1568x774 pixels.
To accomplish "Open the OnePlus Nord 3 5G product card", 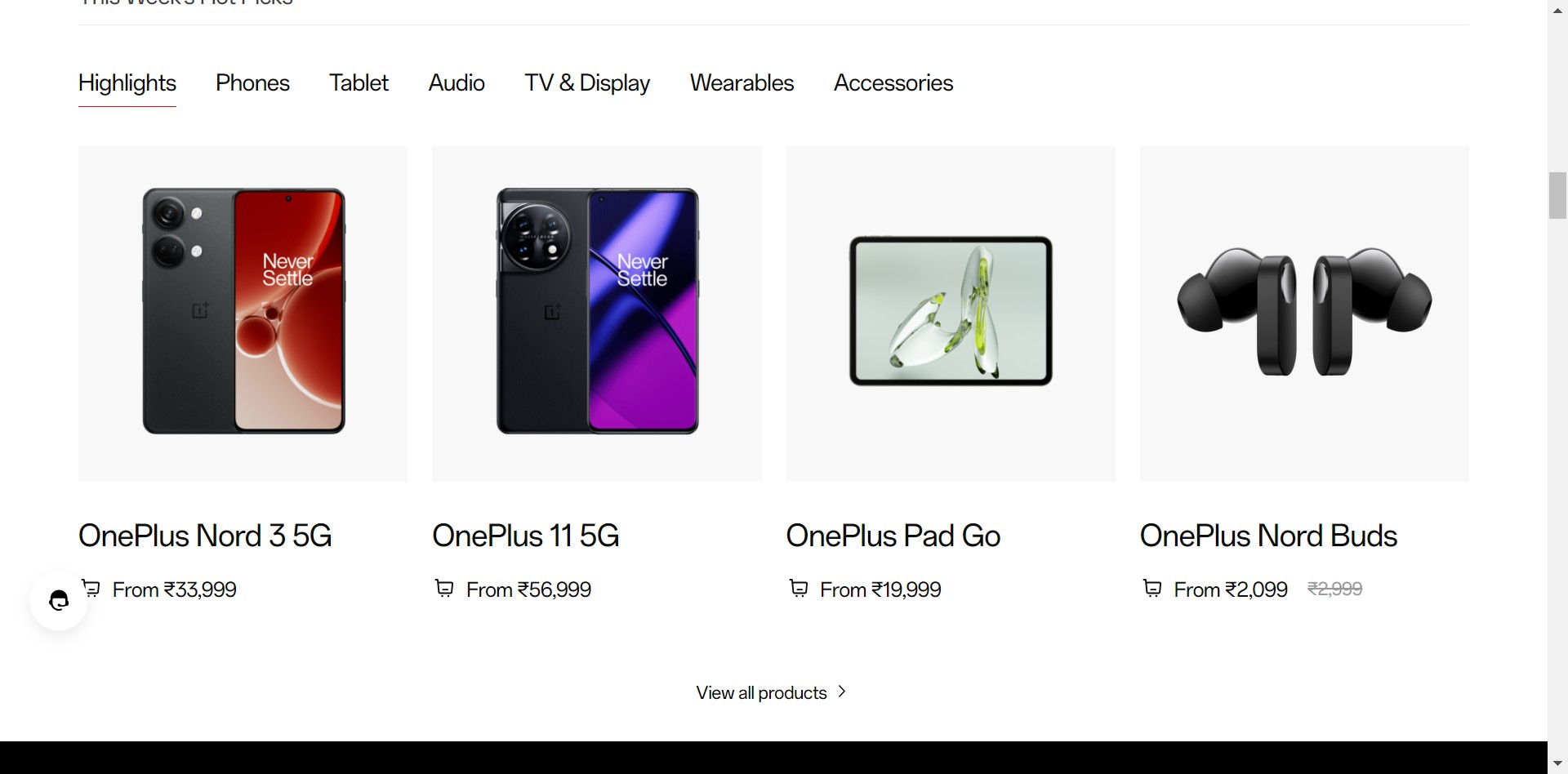I will [x=243, y=314].
